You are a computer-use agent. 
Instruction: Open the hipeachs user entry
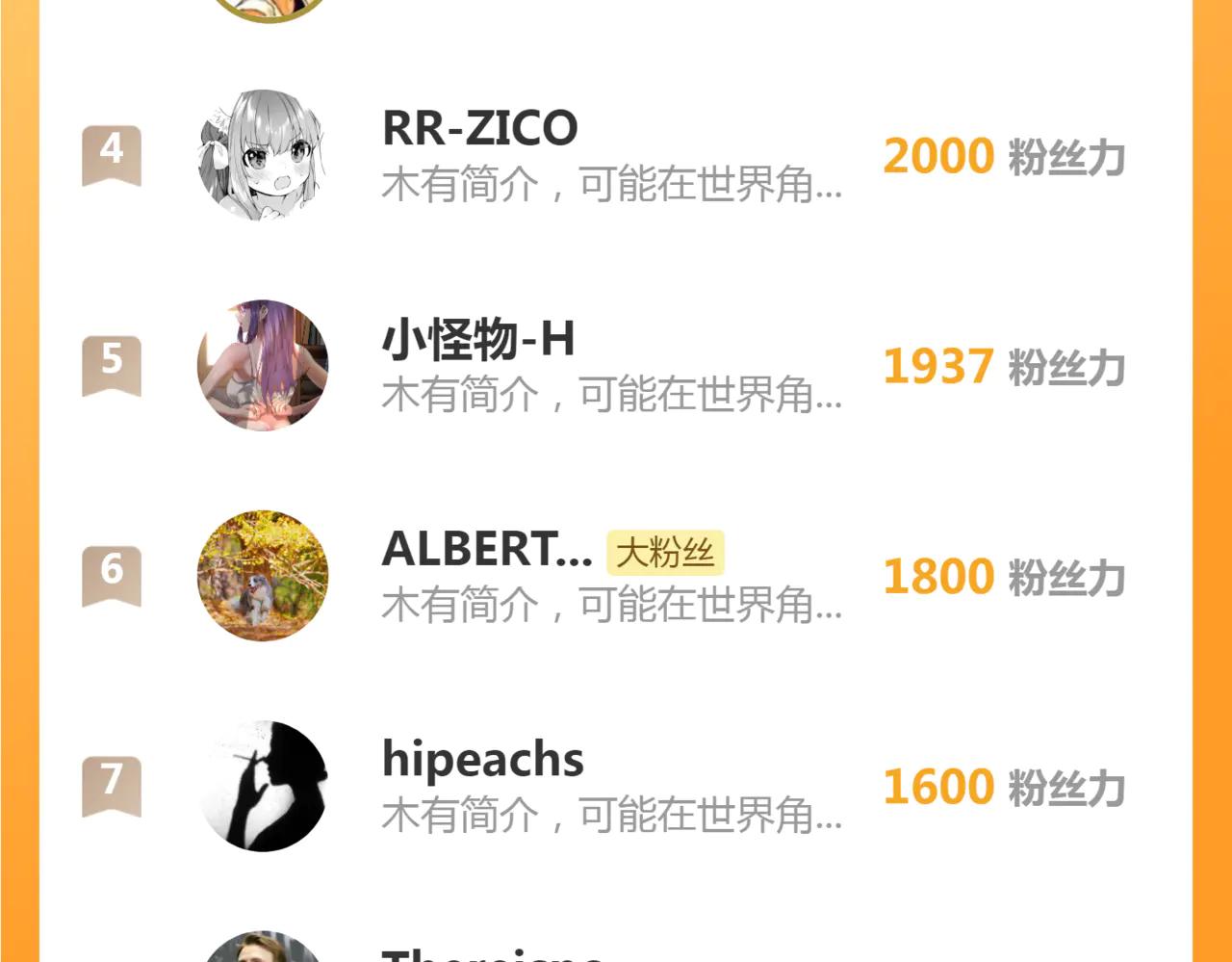[482, 760]
